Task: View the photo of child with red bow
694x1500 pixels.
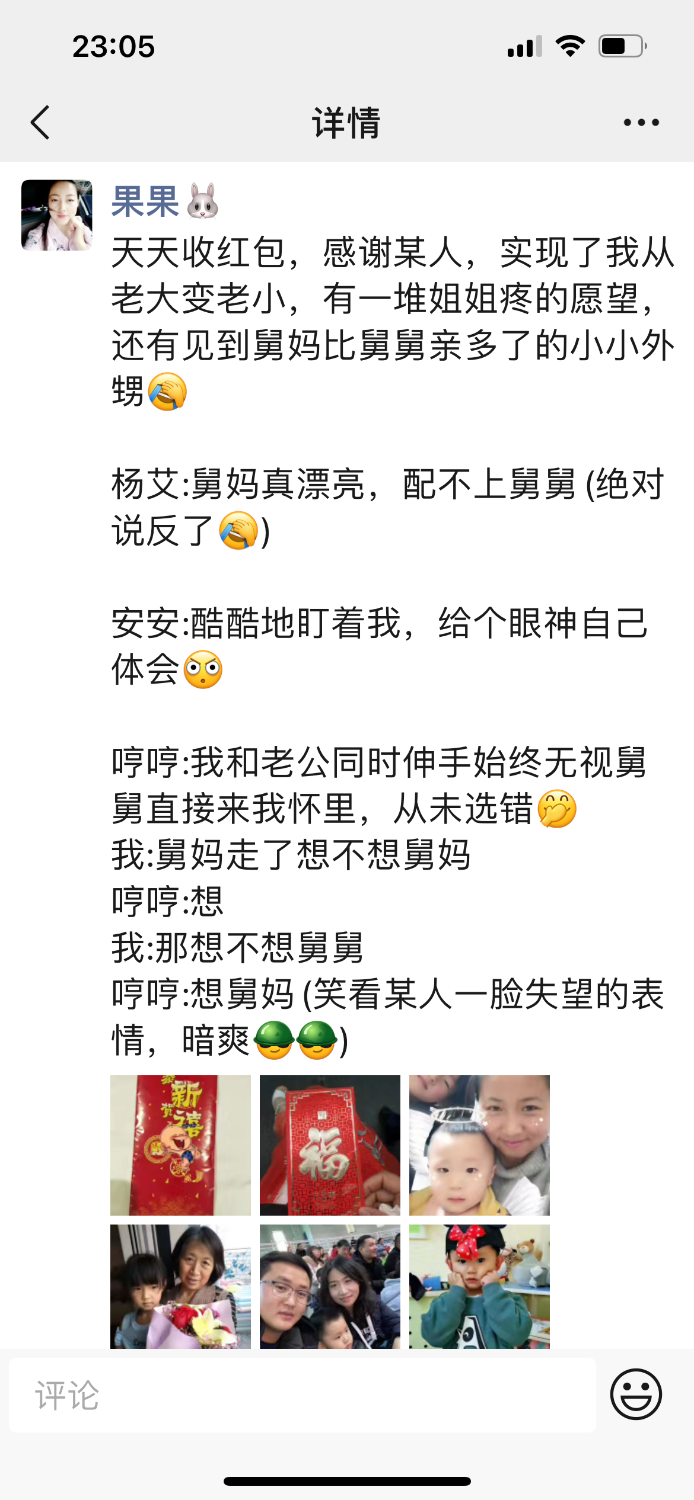Action: (479, 1287)
